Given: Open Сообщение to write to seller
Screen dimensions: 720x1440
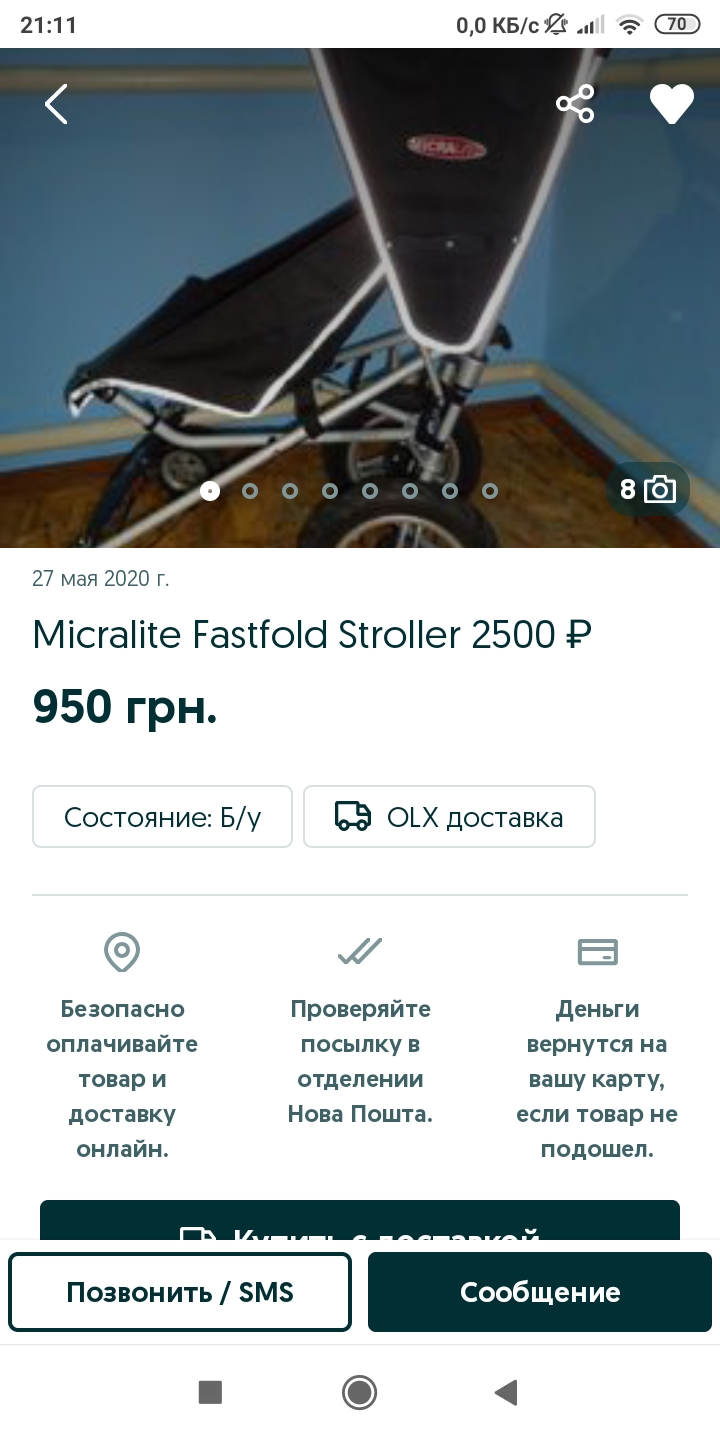Looking at the screenshot, I should [x=540, y=1292].
